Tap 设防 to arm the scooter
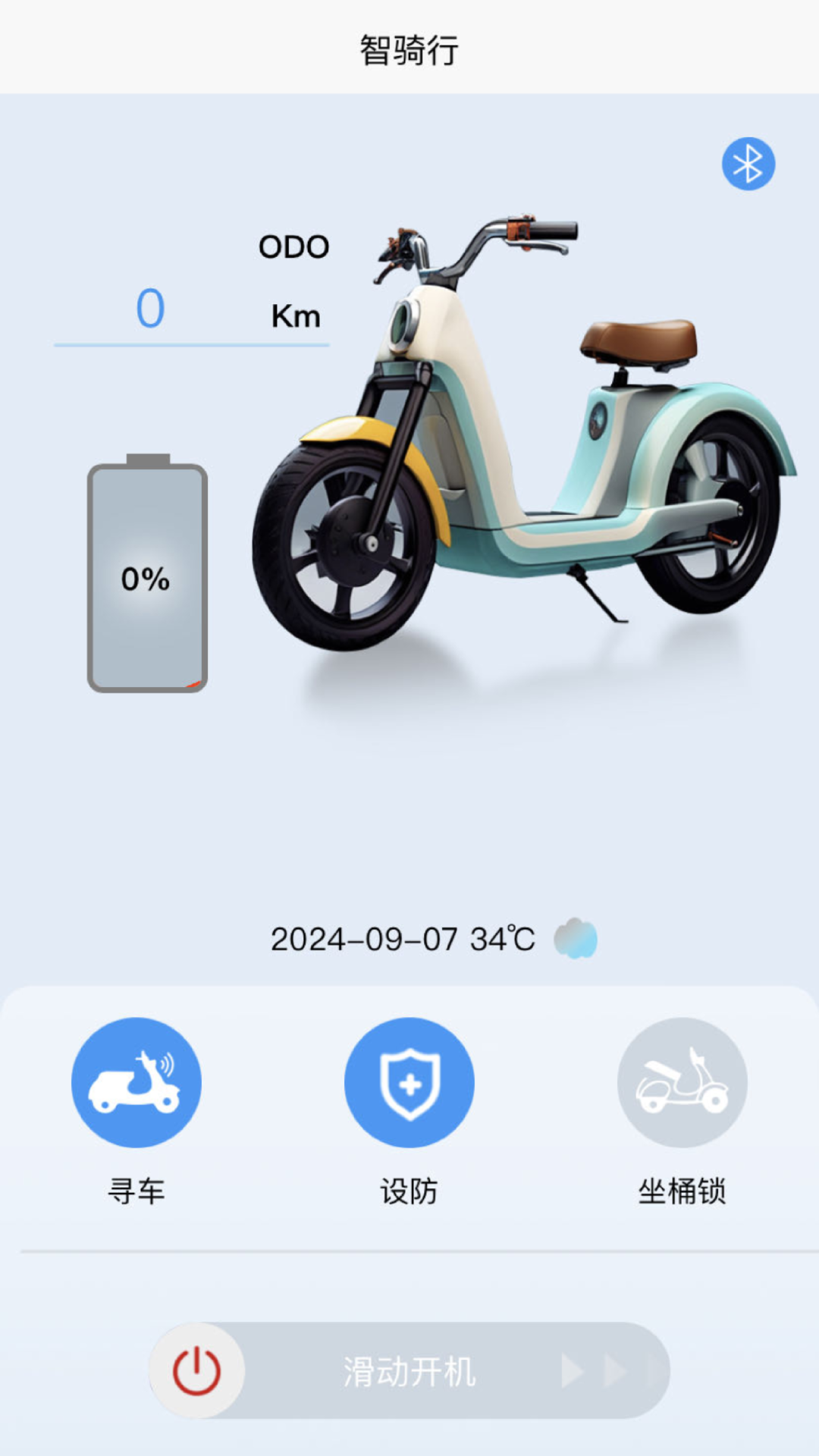The height and width of the screenshot is (1456, 819). click(x=409, y=1082)
